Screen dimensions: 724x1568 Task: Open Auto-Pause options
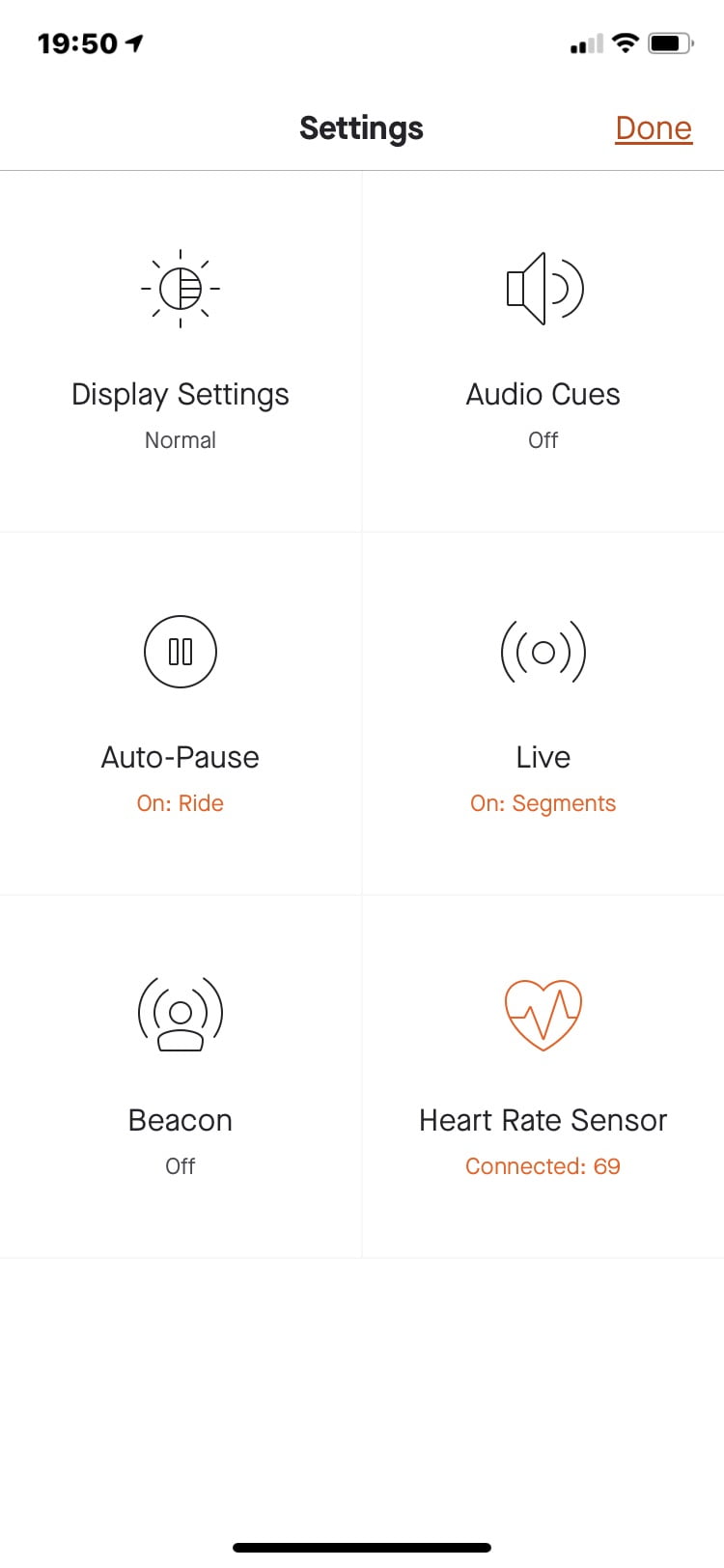181,714
